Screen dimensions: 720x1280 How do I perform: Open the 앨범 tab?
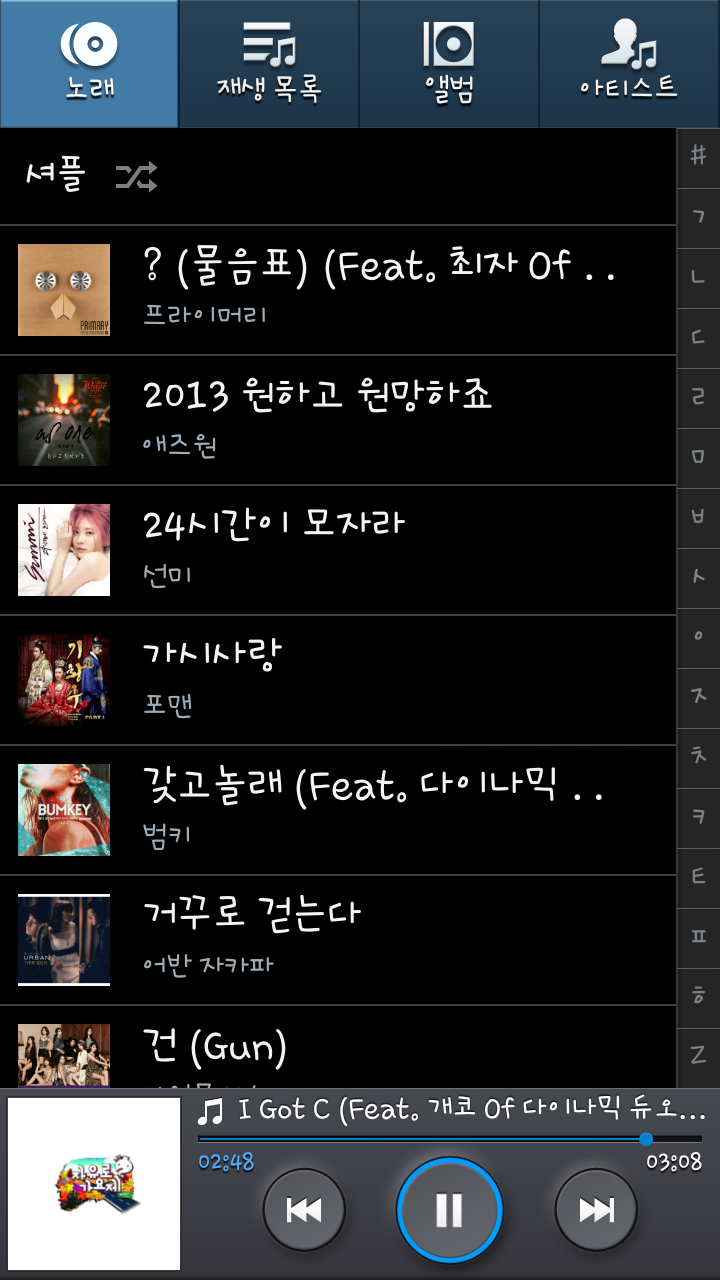point(449,64)
